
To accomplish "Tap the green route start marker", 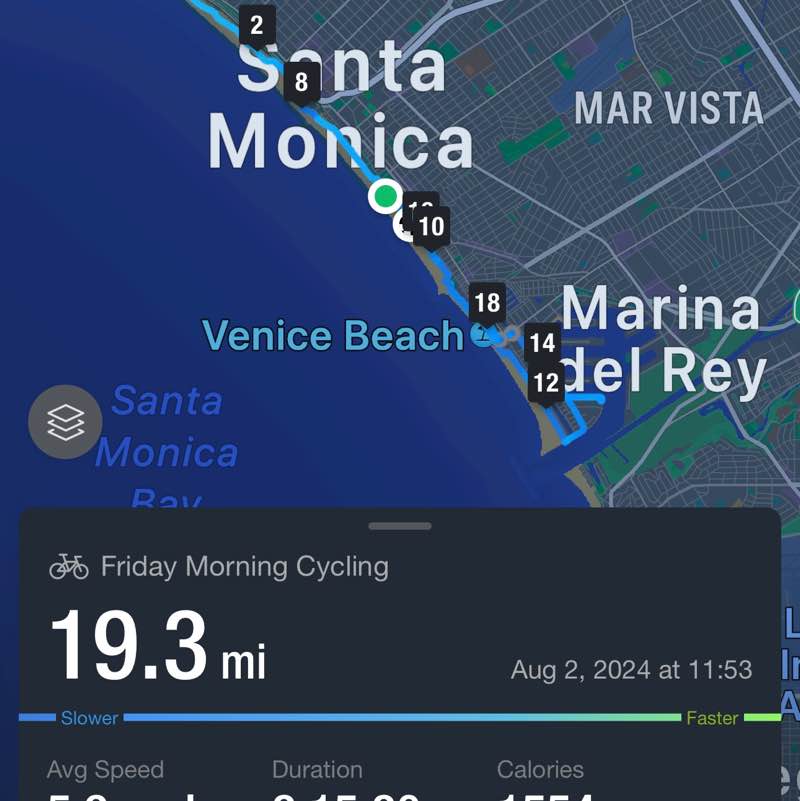I will tap(386, 196).
